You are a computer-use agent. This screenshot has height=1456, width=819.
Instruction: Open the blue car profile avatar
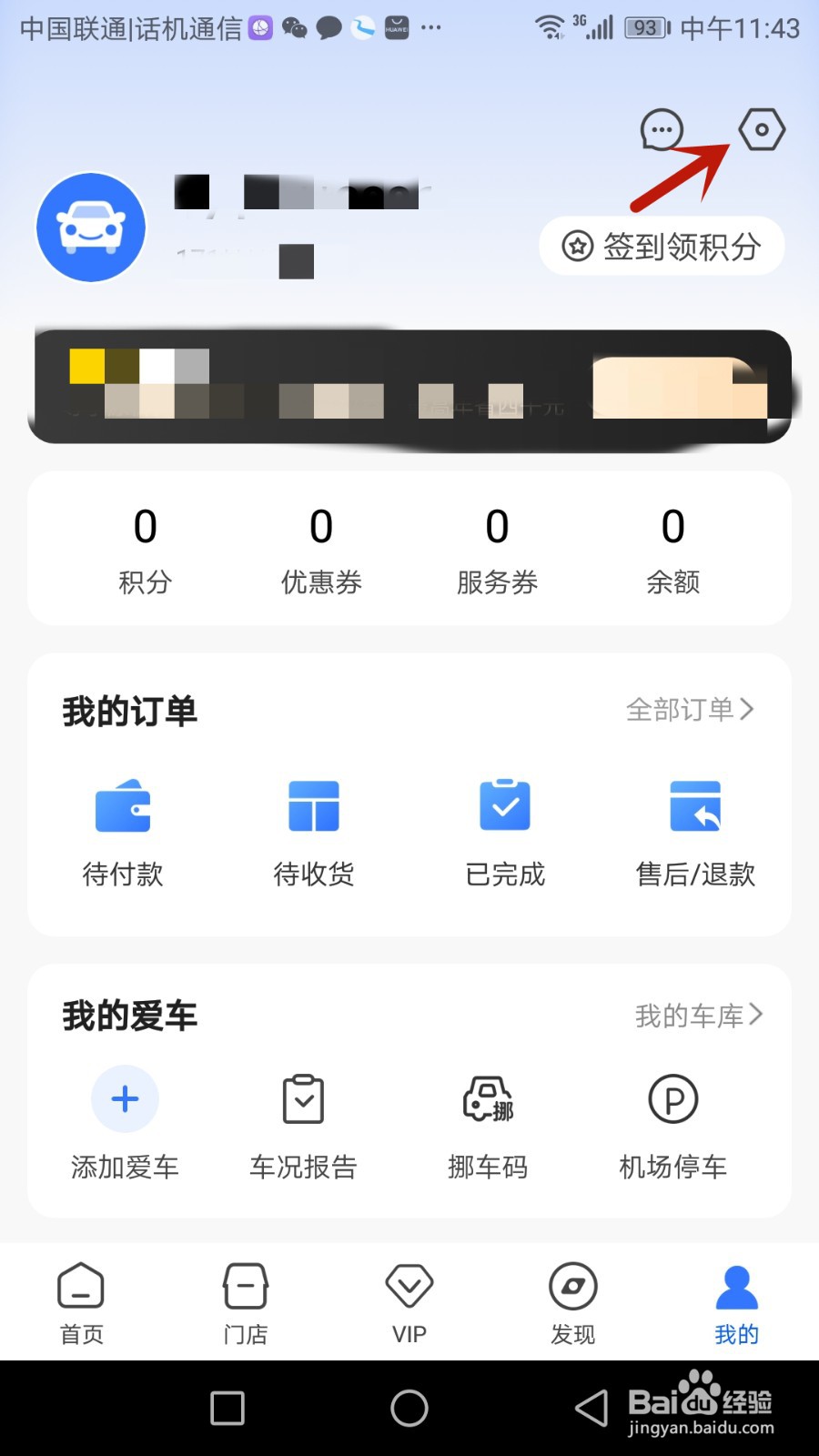pos(91,227)
